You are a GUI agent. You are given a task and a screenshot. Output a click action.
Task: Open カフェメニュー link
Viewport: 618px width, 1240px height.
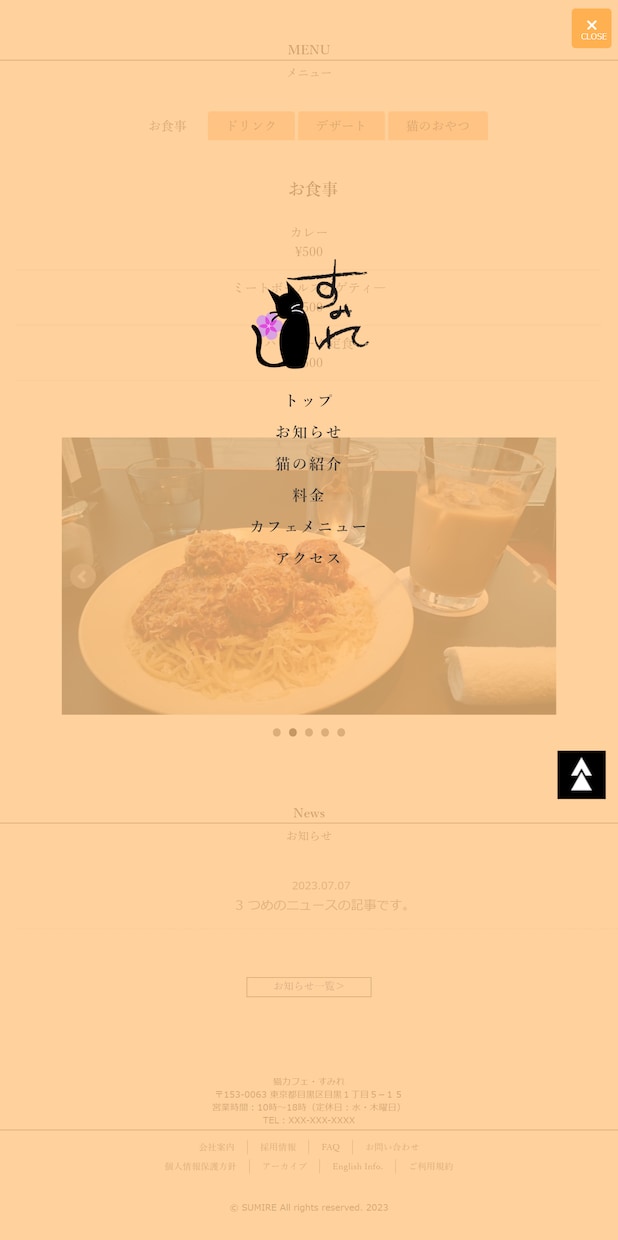tap(309, 526)
